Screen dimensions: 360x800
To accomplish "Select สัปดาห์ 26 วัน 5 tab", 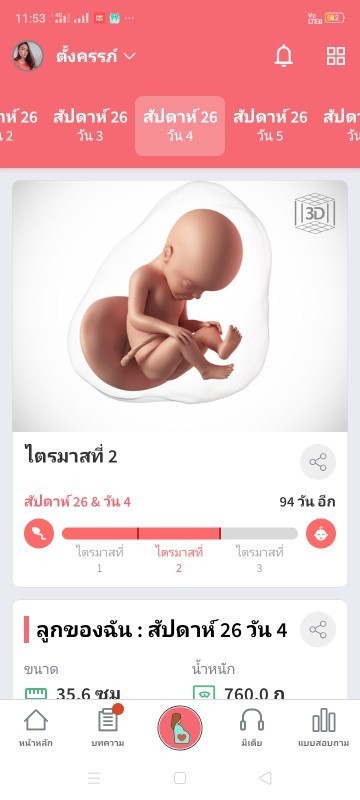I will 270,126.
